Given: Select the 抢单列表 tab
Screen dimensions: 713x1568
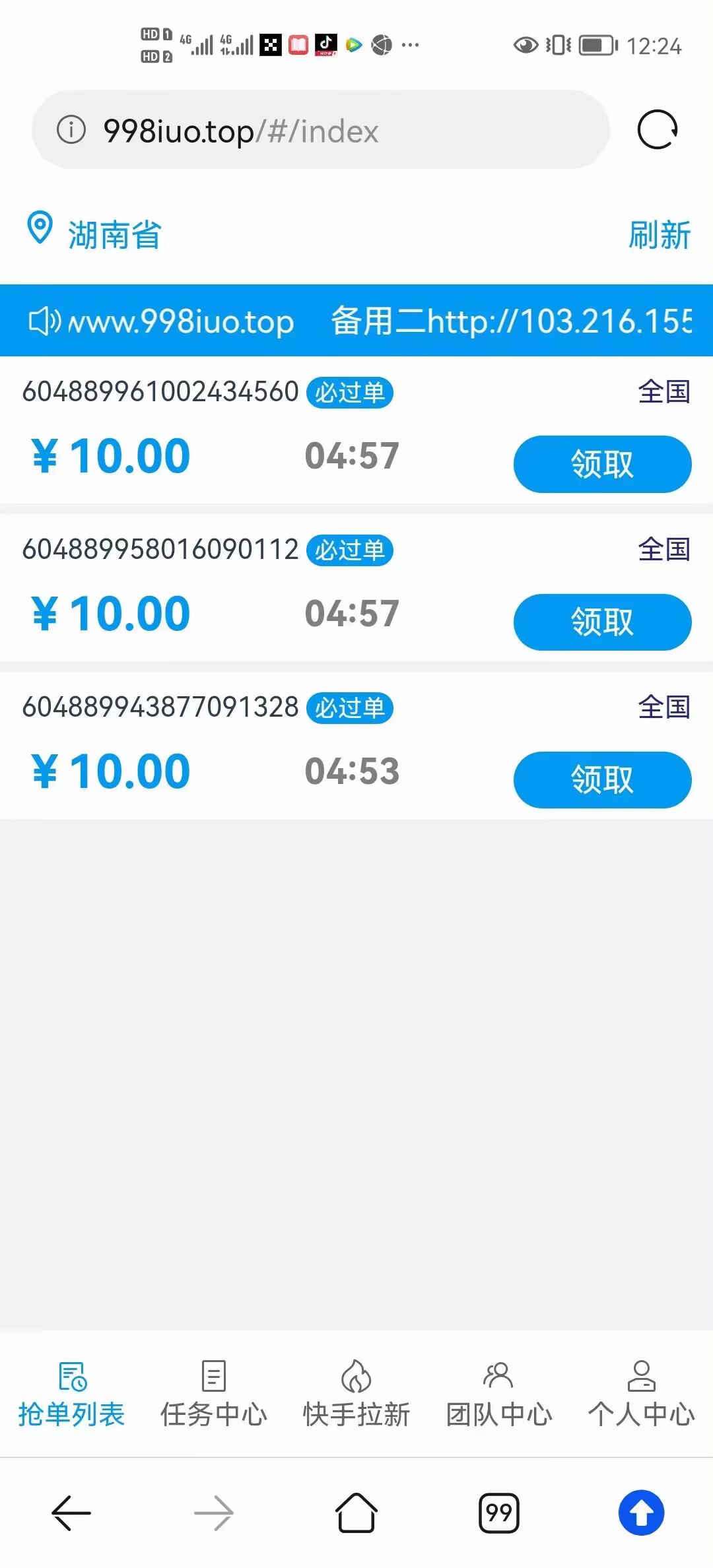Looking at the screenshot, I should [x=71, y=1394].
